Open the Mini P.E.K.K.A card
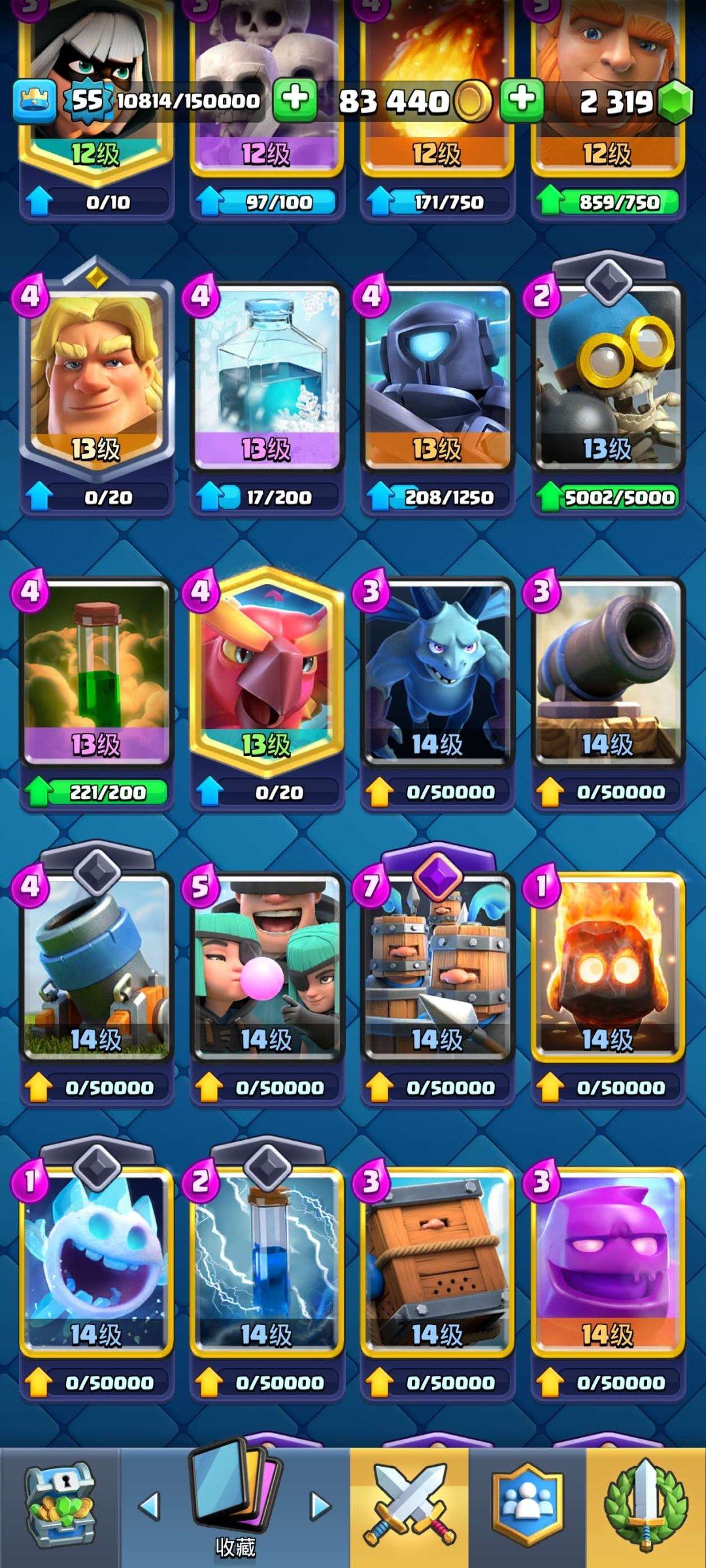Screen dimensions: 706x1568 (x=437, y=379)
